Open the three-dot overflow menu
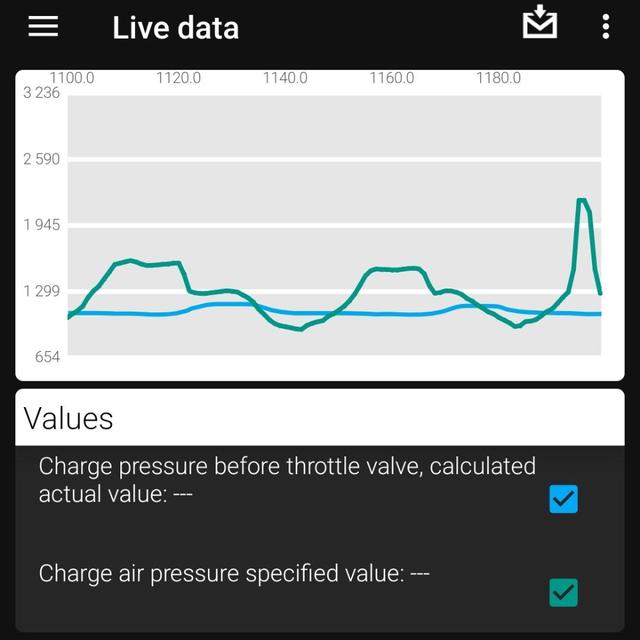This screenshot has height=640, width=640. point(605,27)
